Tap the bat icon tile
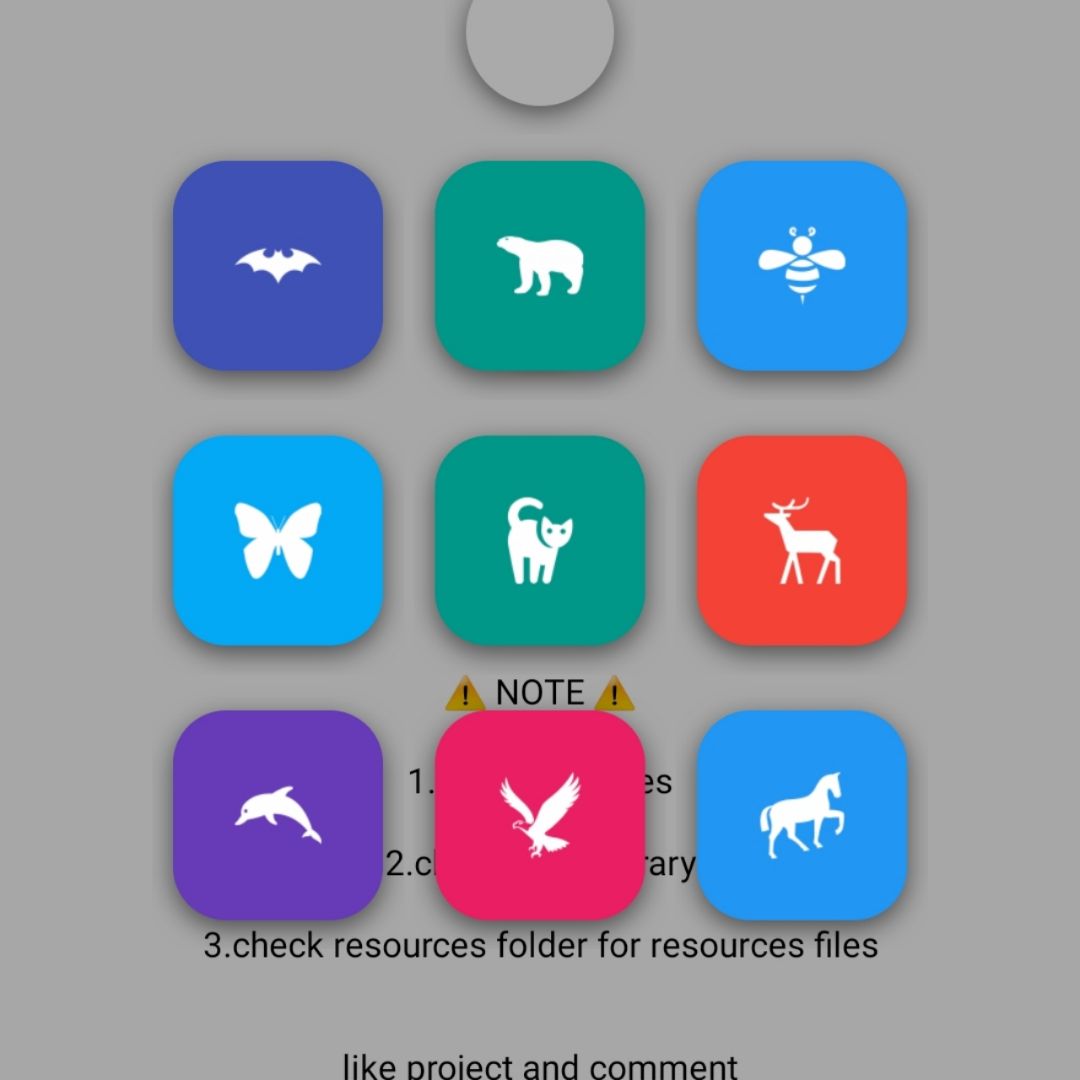 (278, 265)
